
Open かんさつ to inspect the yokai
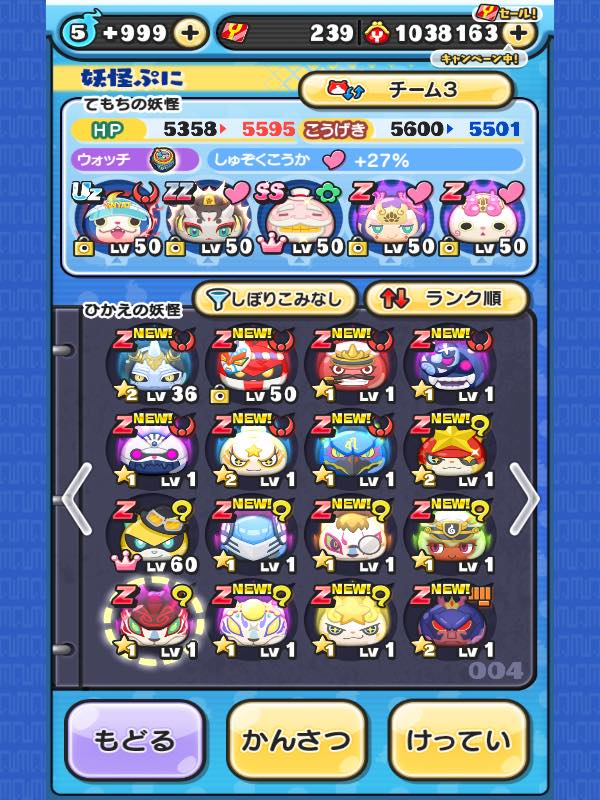pyautogui.click(x=297, y=741)
